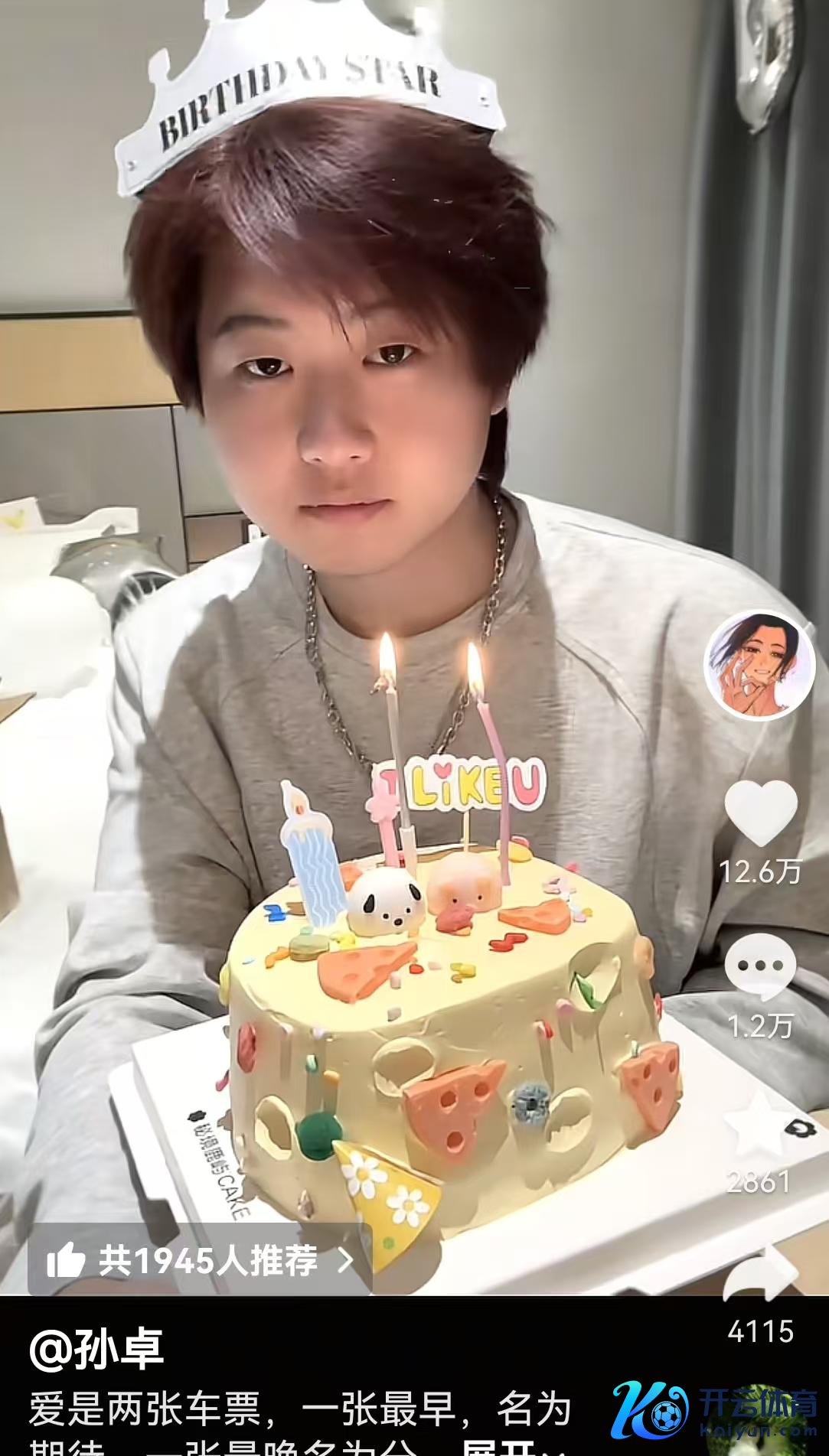This screenshot has width=829, height=1456.
Task: Add video to favorites via star
Action: 759,1125
